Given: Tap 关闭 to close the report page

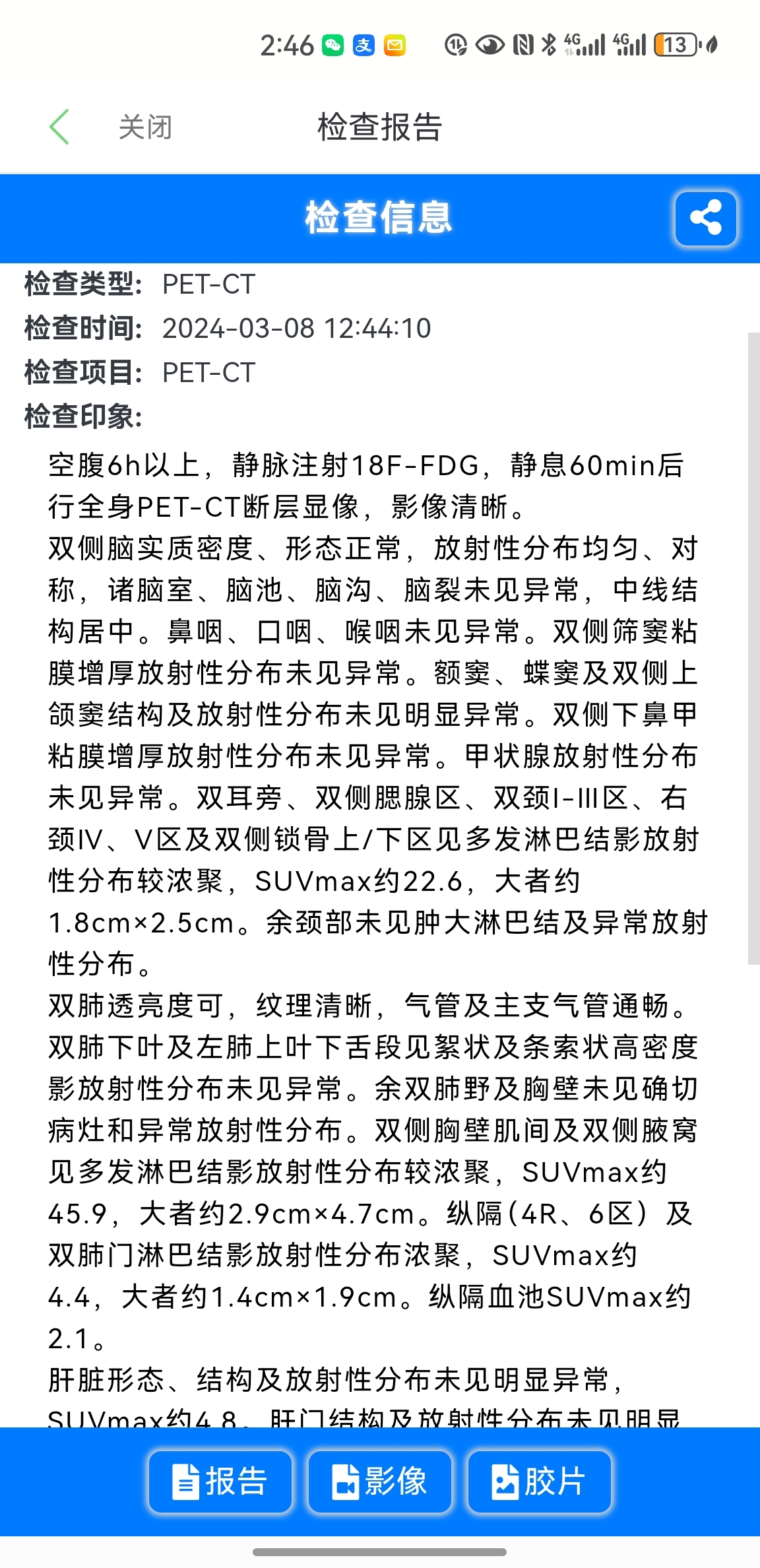Looking at the screenshot, I should [145, 127].
